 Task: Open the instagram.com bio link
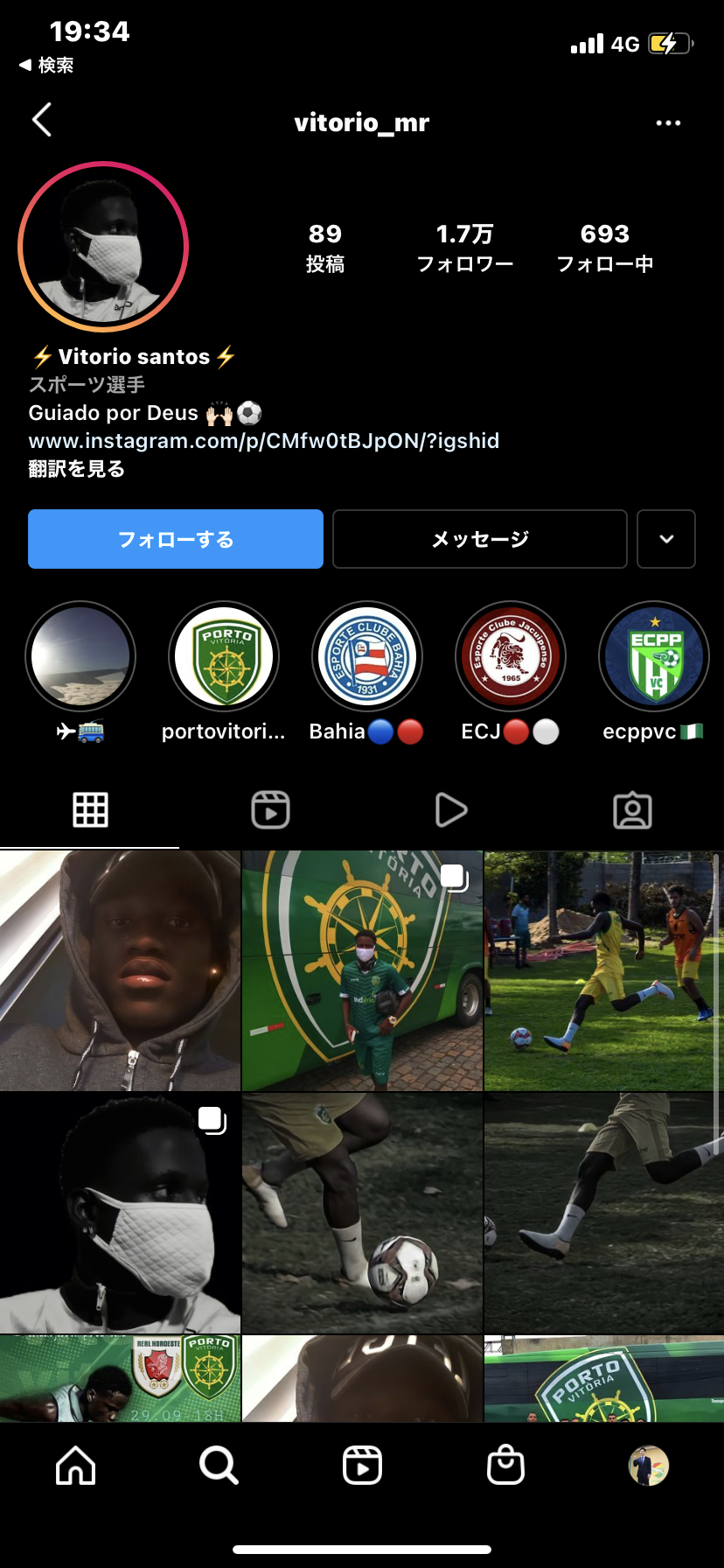point(264,441)
